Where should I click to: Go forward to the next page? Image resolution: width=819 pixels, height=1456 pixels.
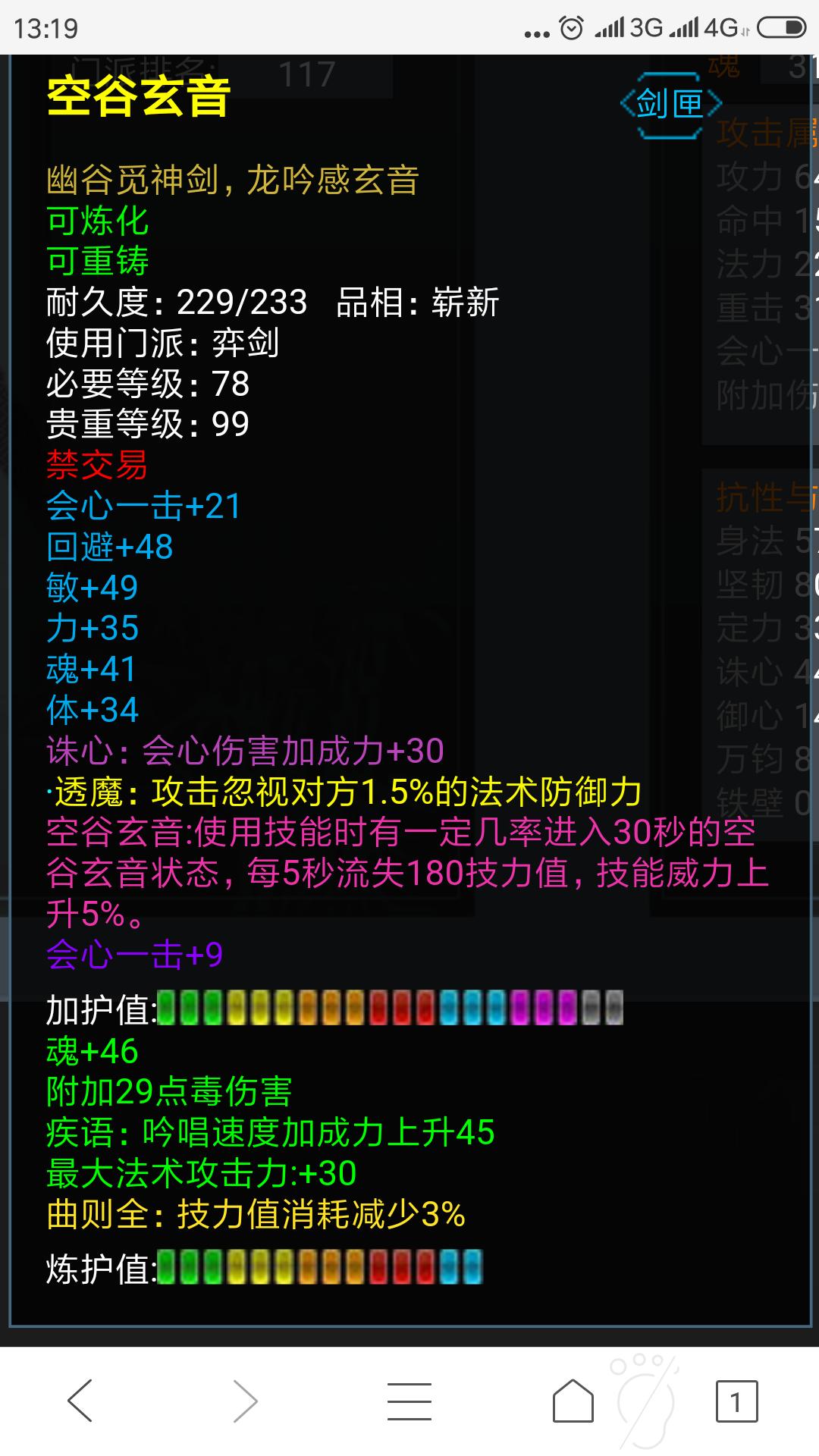point(245,1401)
